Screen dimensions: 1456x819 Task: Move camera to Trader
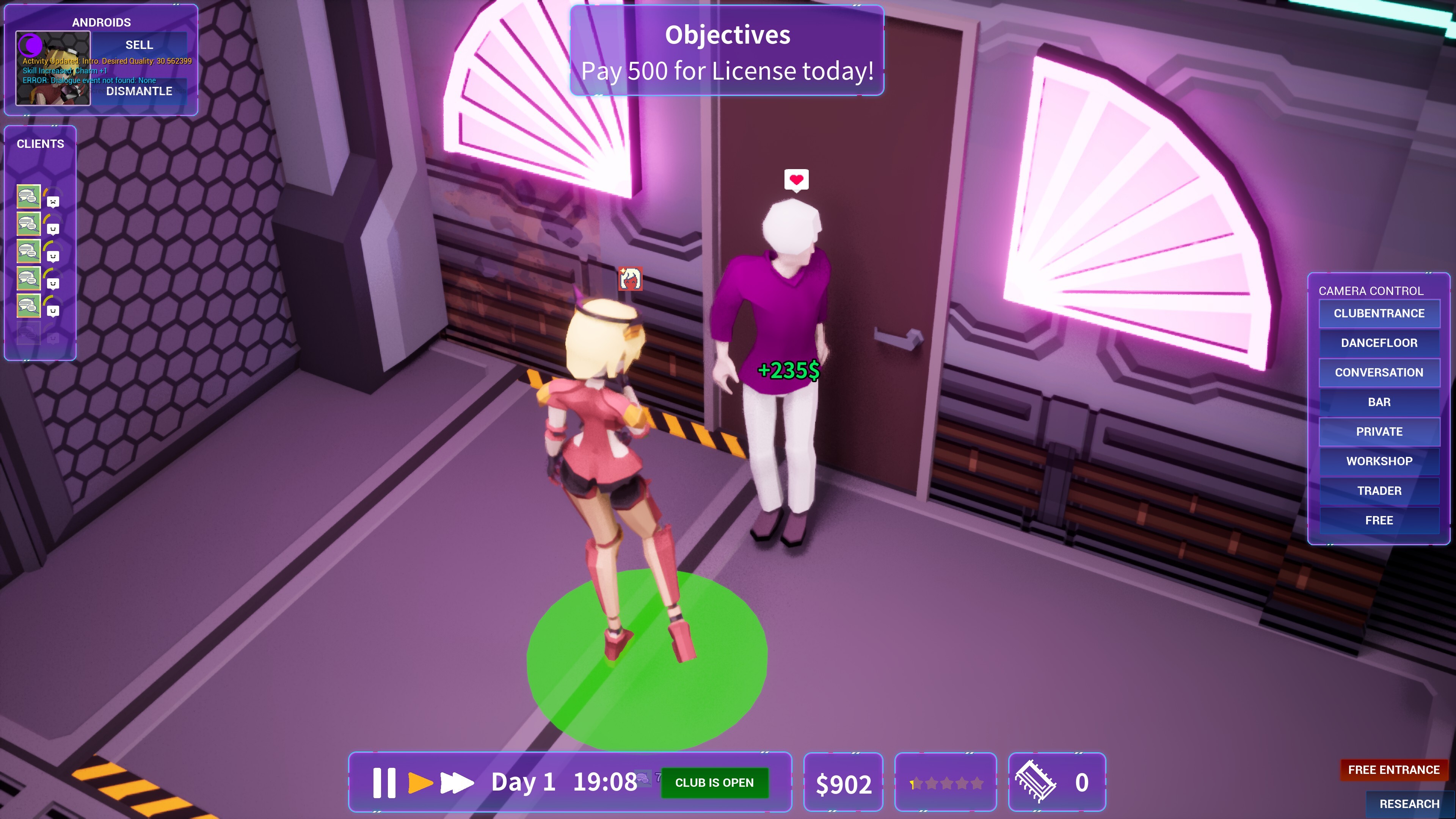click(1379, 491)
